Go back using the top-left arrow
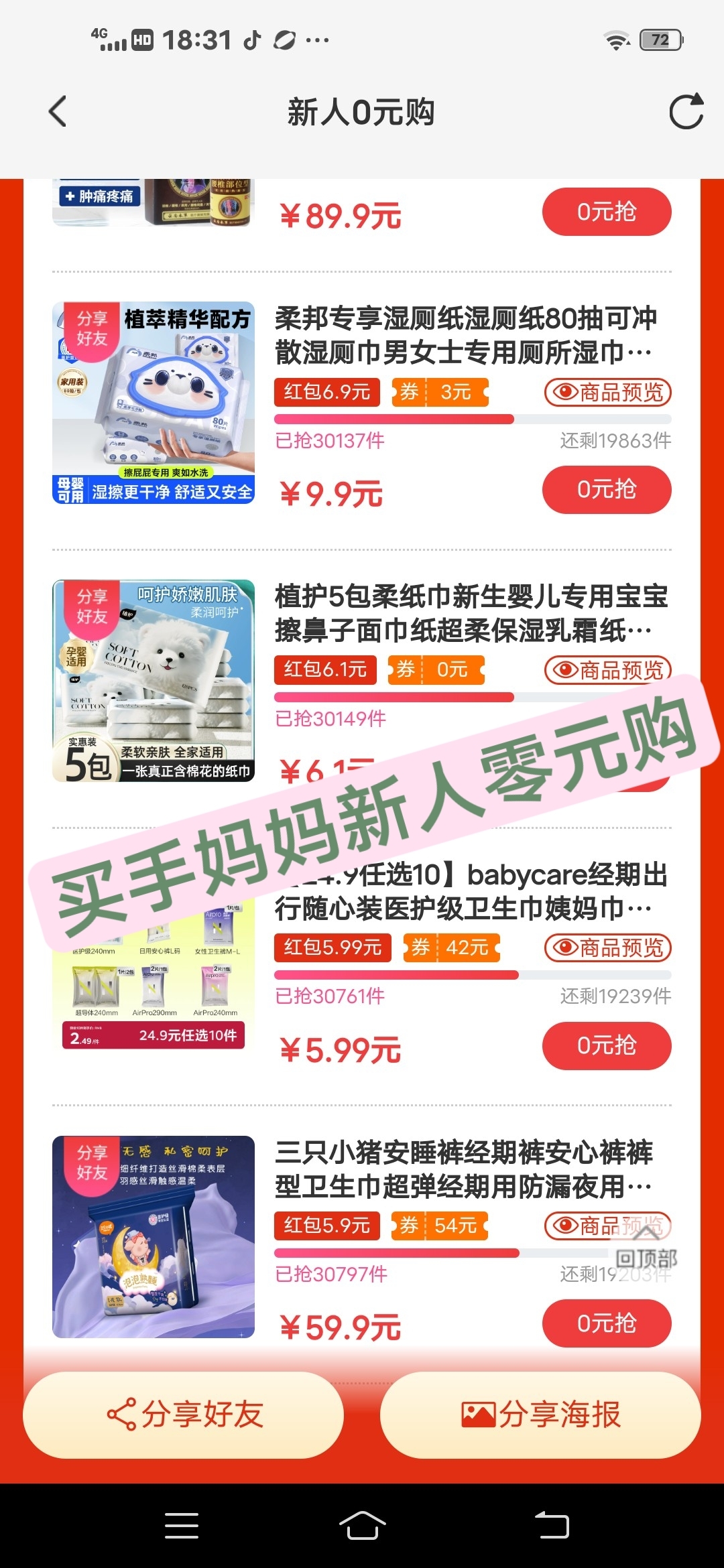 [x=58, y=111]
